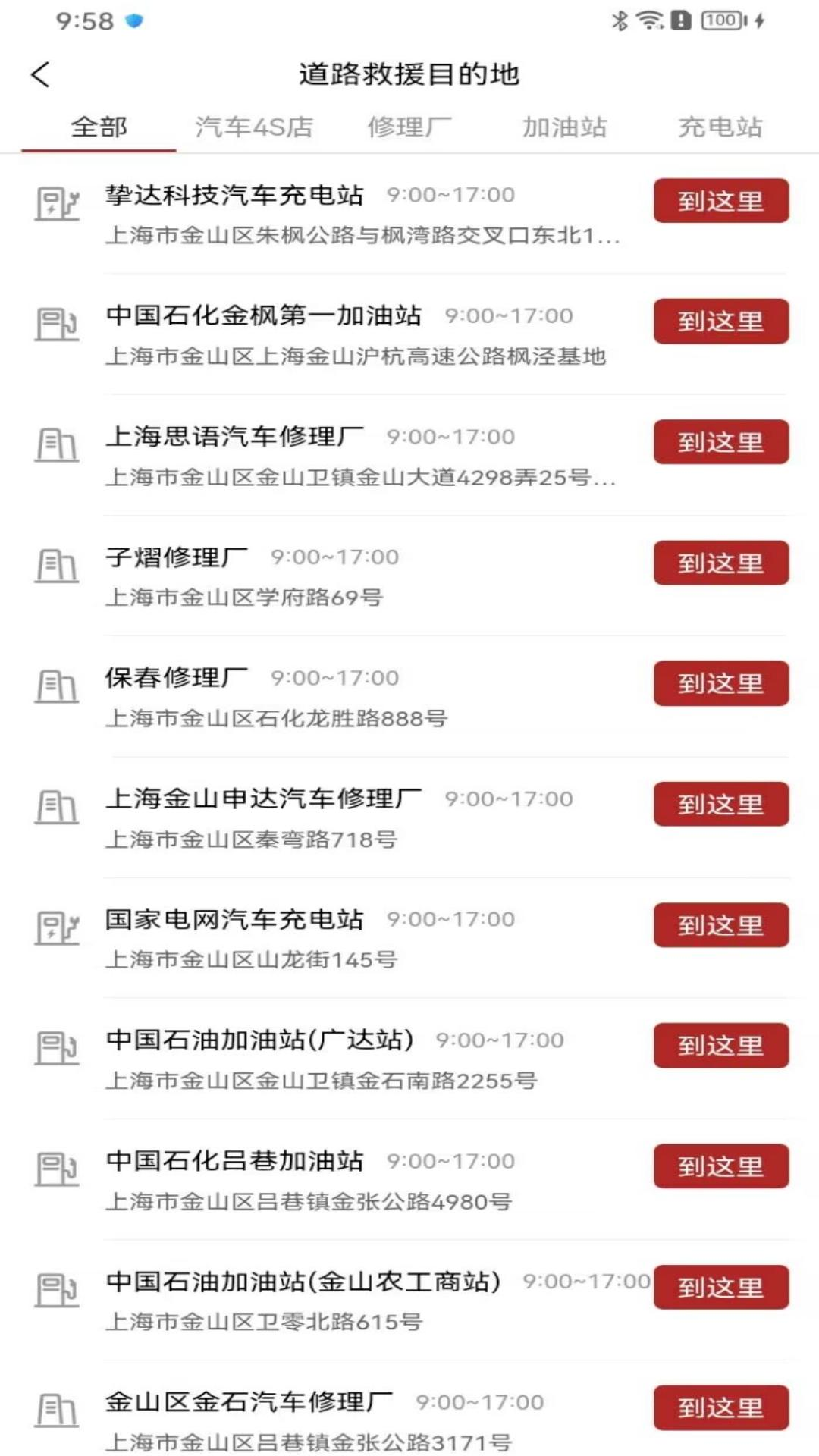819x1456 pixels.
Task: Click 到这里 for 国家电网汽车充电站
Action: click(720, 924)
